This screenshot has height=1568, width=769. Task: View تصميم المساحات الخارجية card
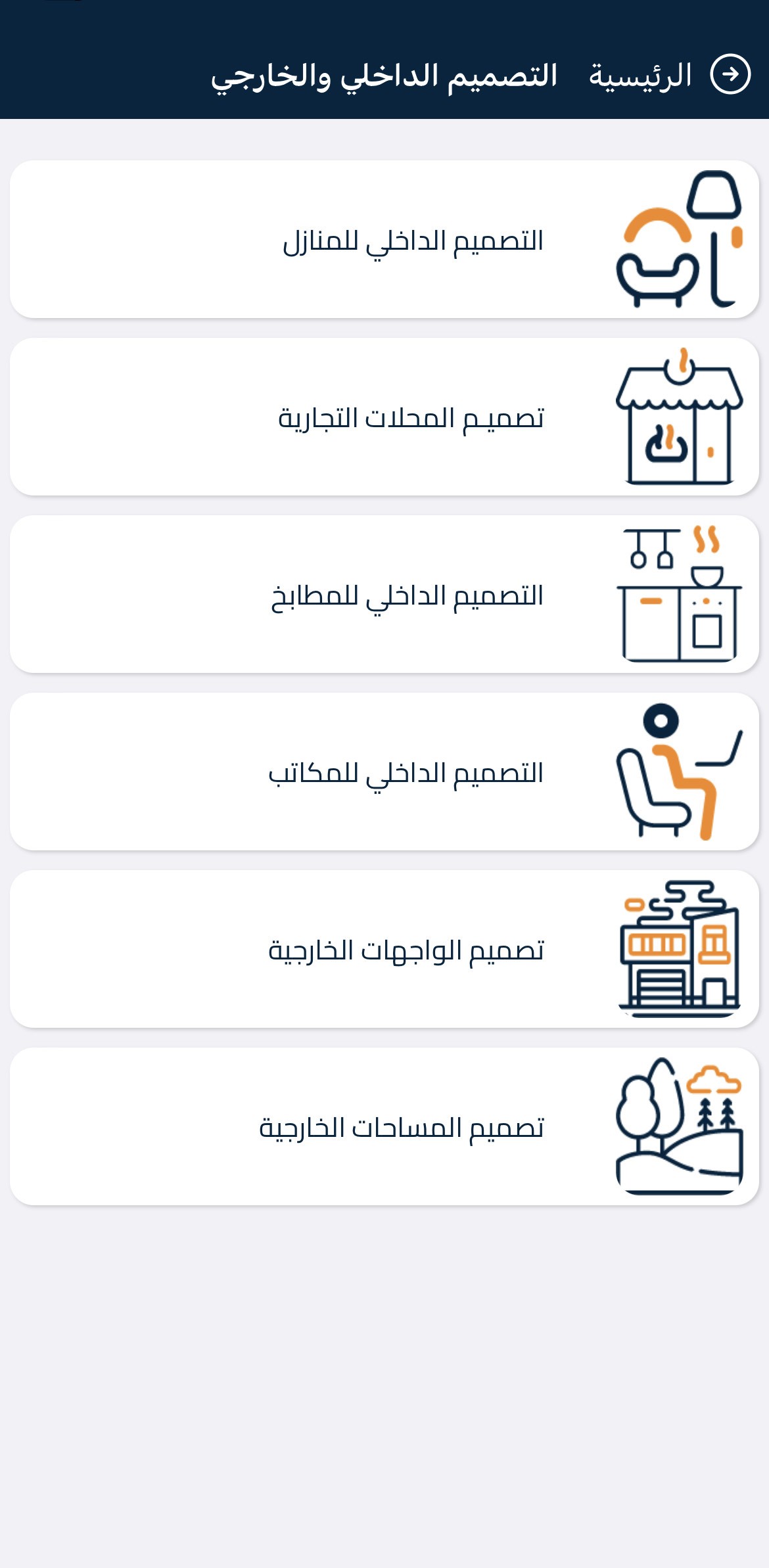pyautogui.click(x=384, y=1127)
